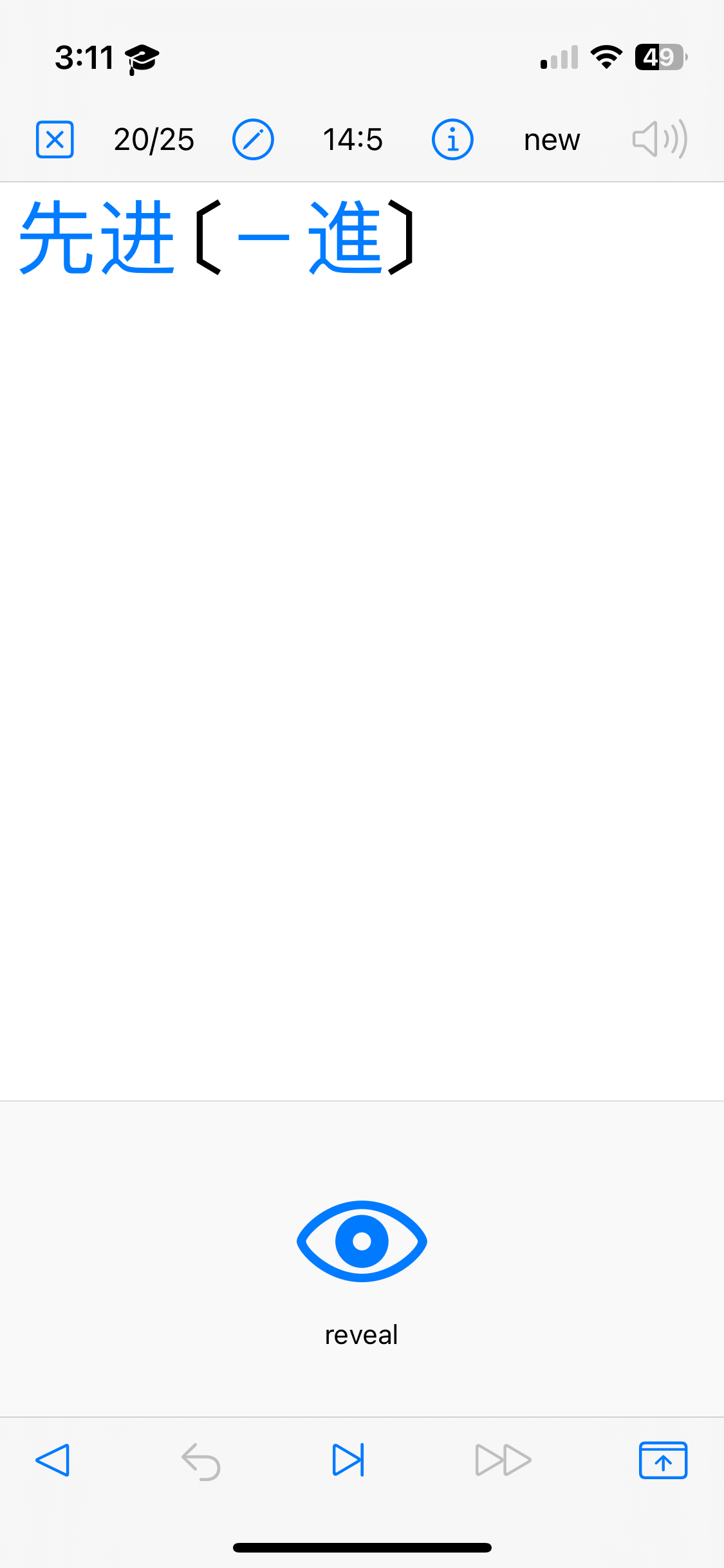This screenshot has height=1568, width=724.
Task: Undo the last action
Action: (x=201, y=1461)
